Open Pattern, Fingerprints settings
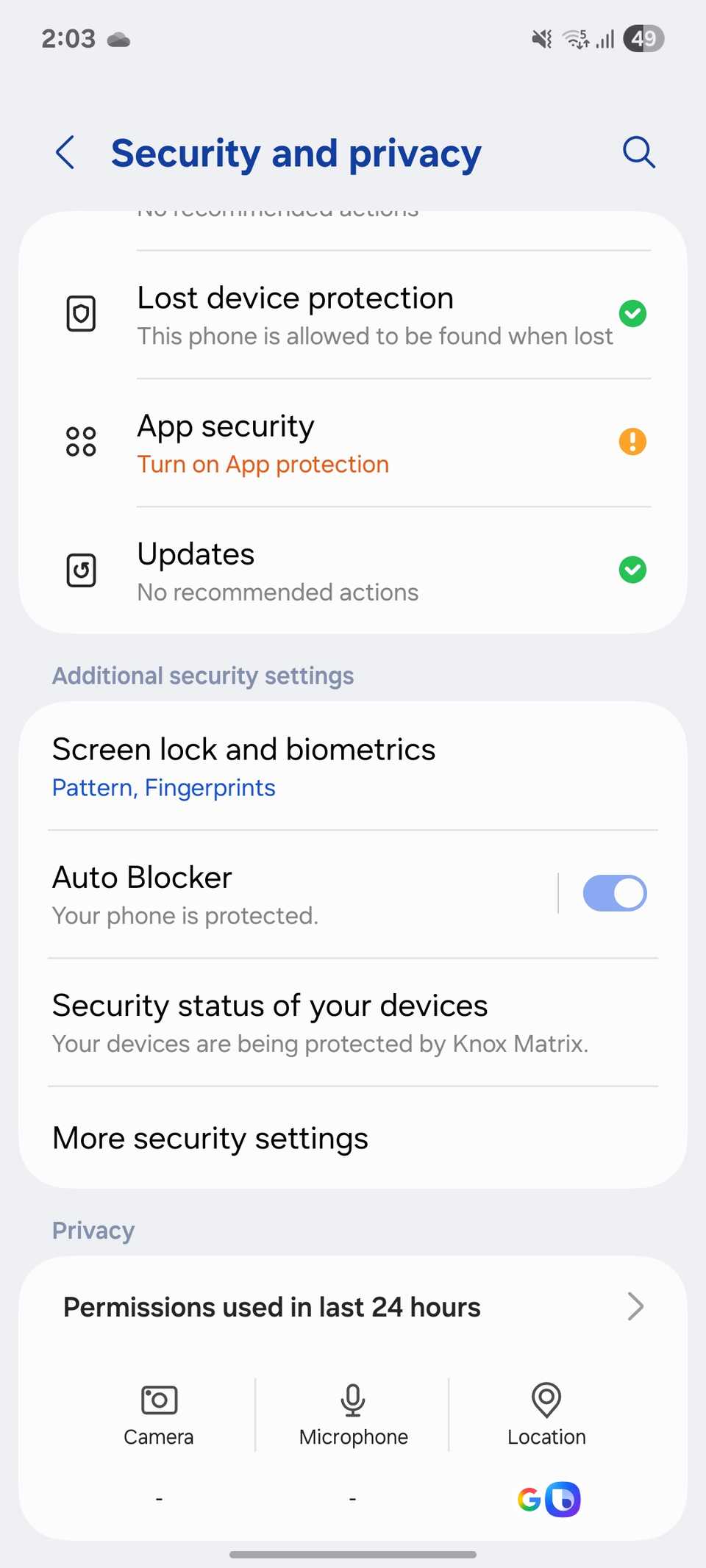This screenshot has width=706, height=1568. point(163,787)
